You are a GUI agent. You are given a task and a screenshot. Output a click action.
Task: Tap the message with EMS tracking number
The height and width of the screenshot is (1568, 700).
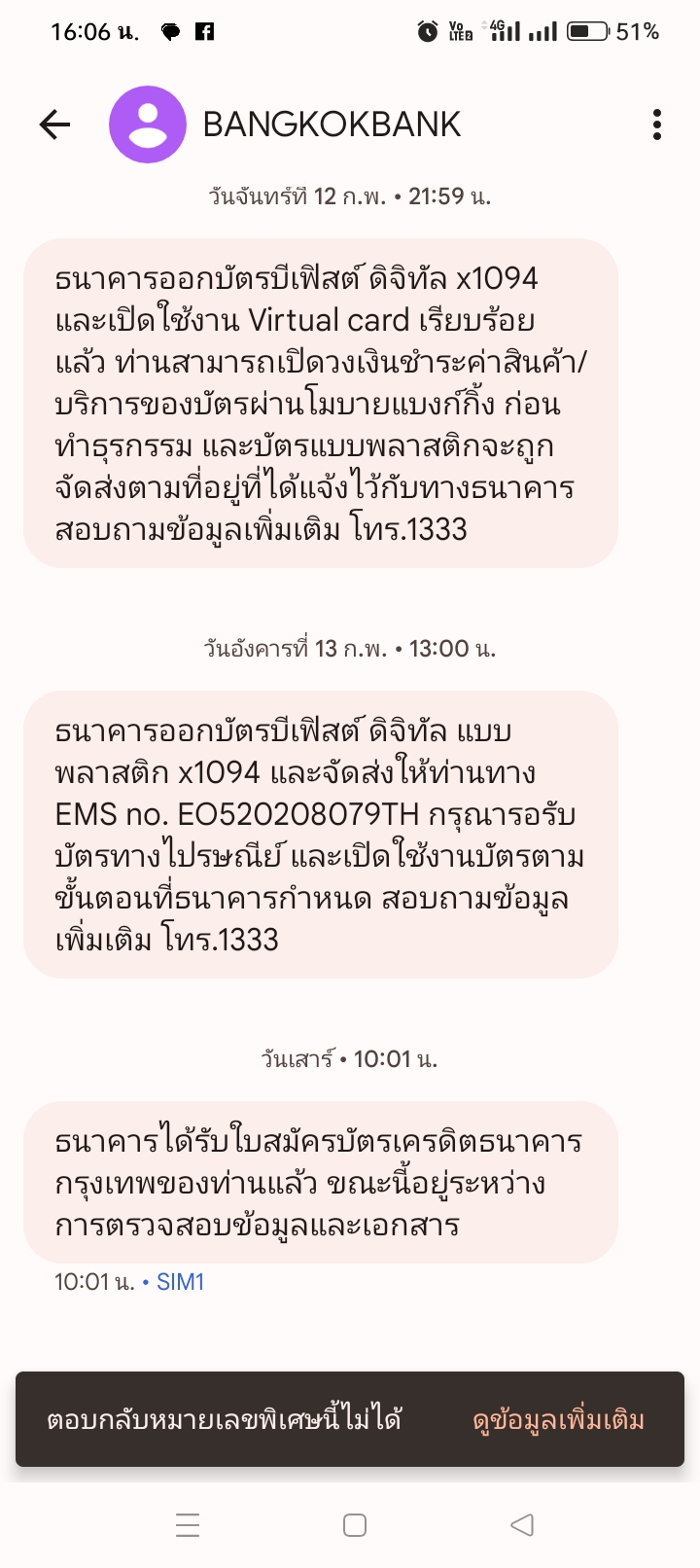pos(321,835)
